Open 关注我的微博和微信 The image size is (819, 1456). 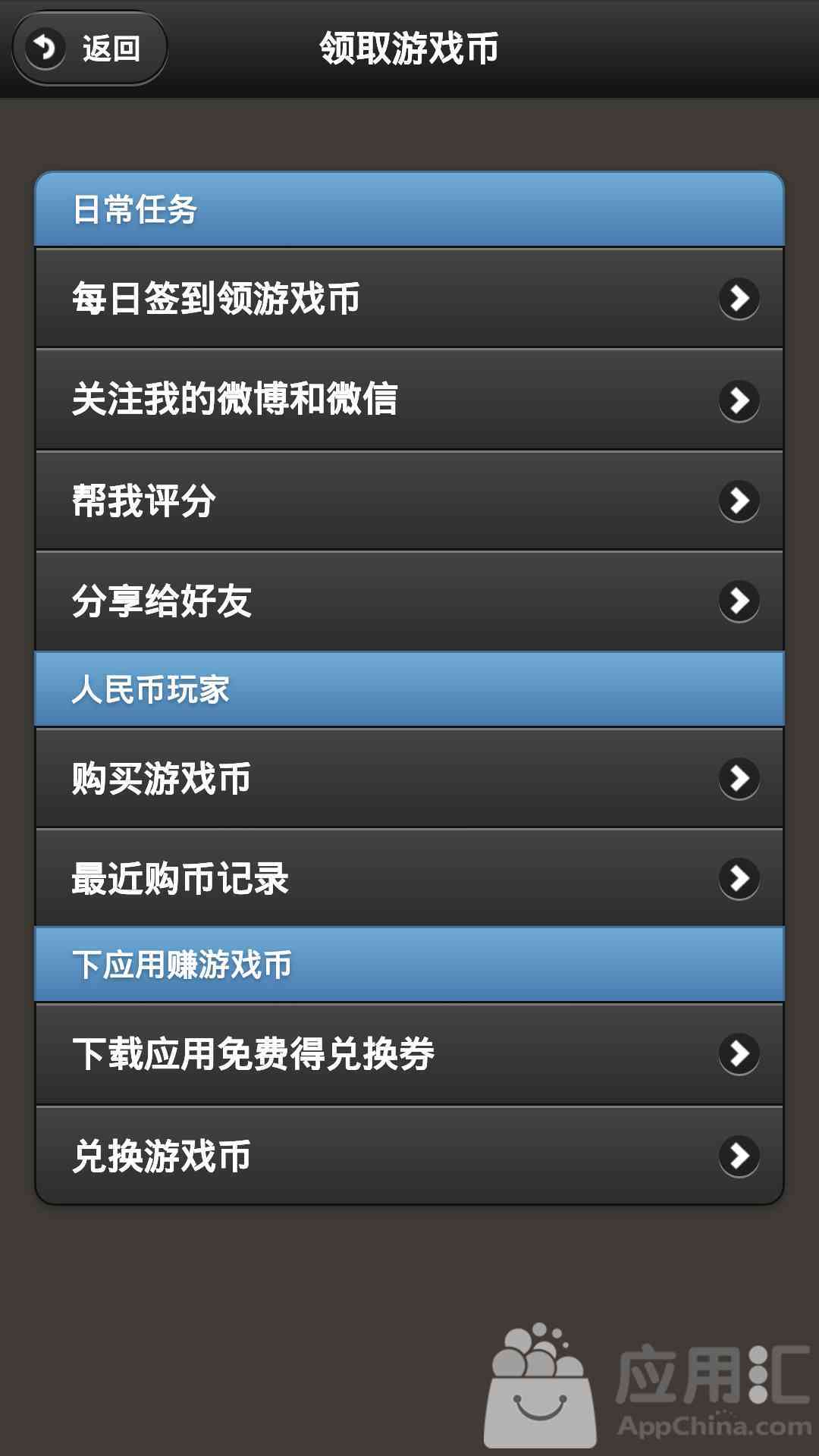tap(409, 399)
